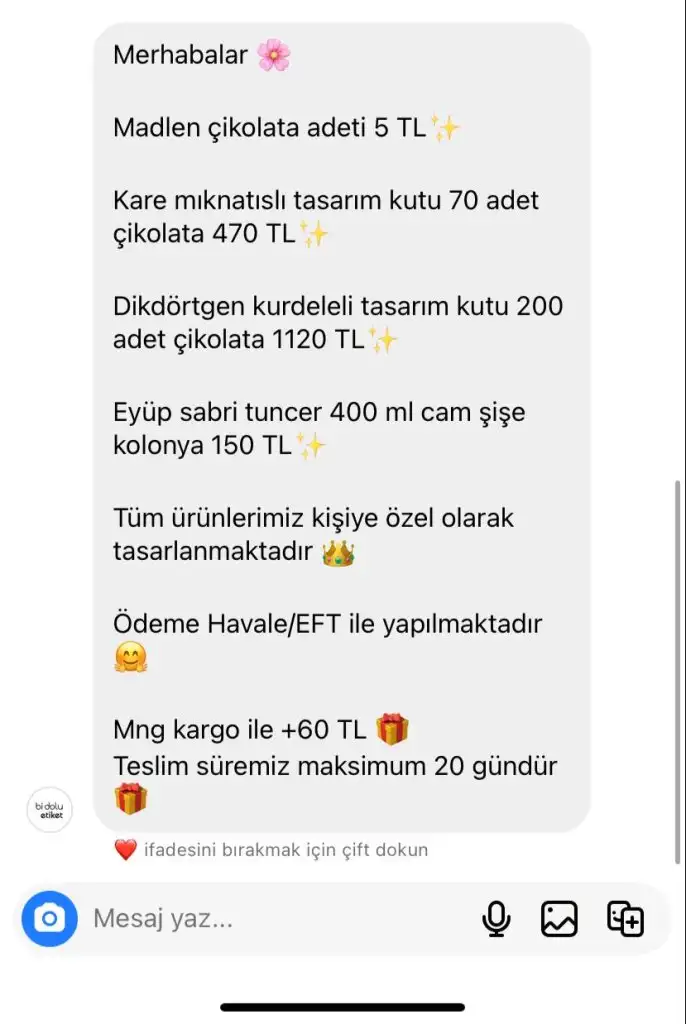Viewport: 686px width, 1024px height.
Task: Record a voice message with the microphone
Action: tap(496, 918)
